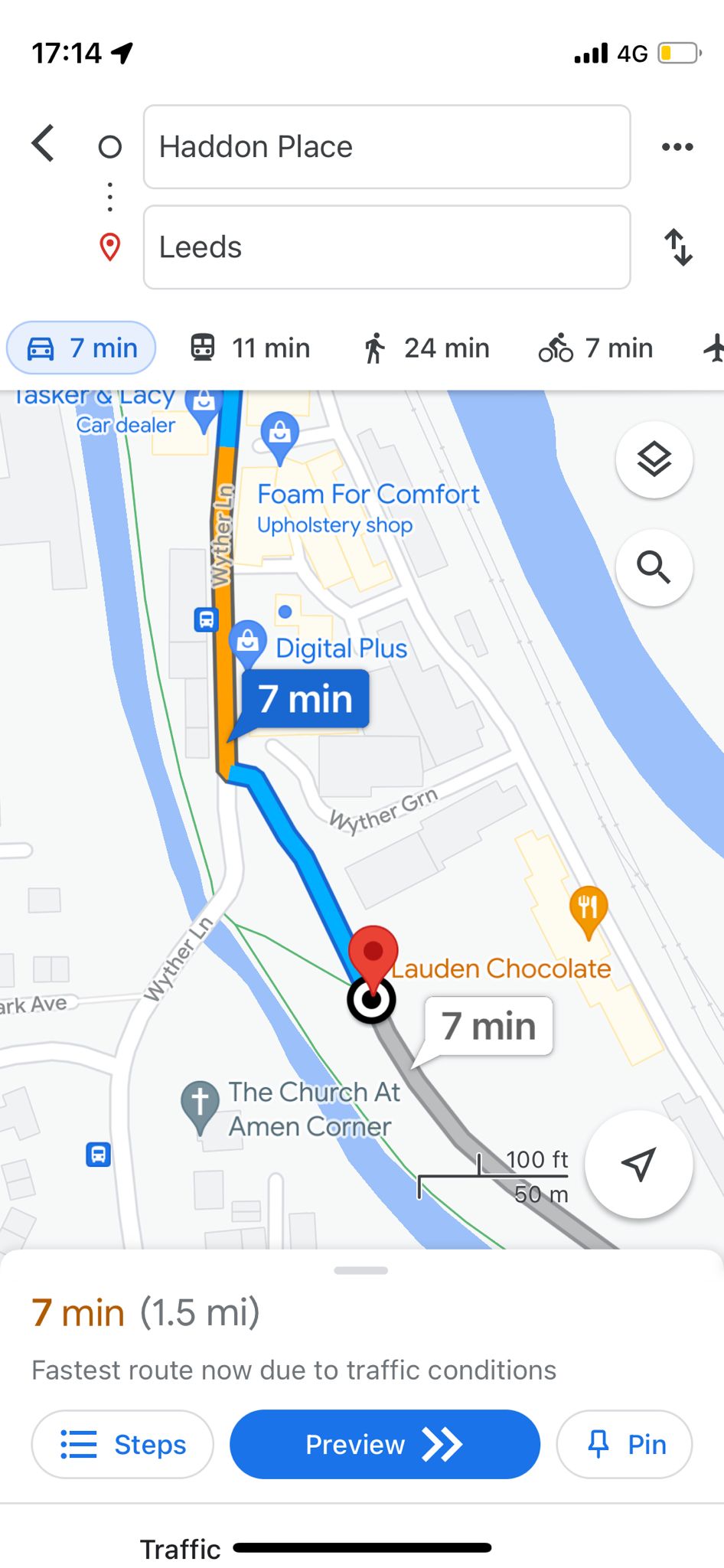Edit the Haddon Place starting point

pyautogui.click(x=386, y=147)
